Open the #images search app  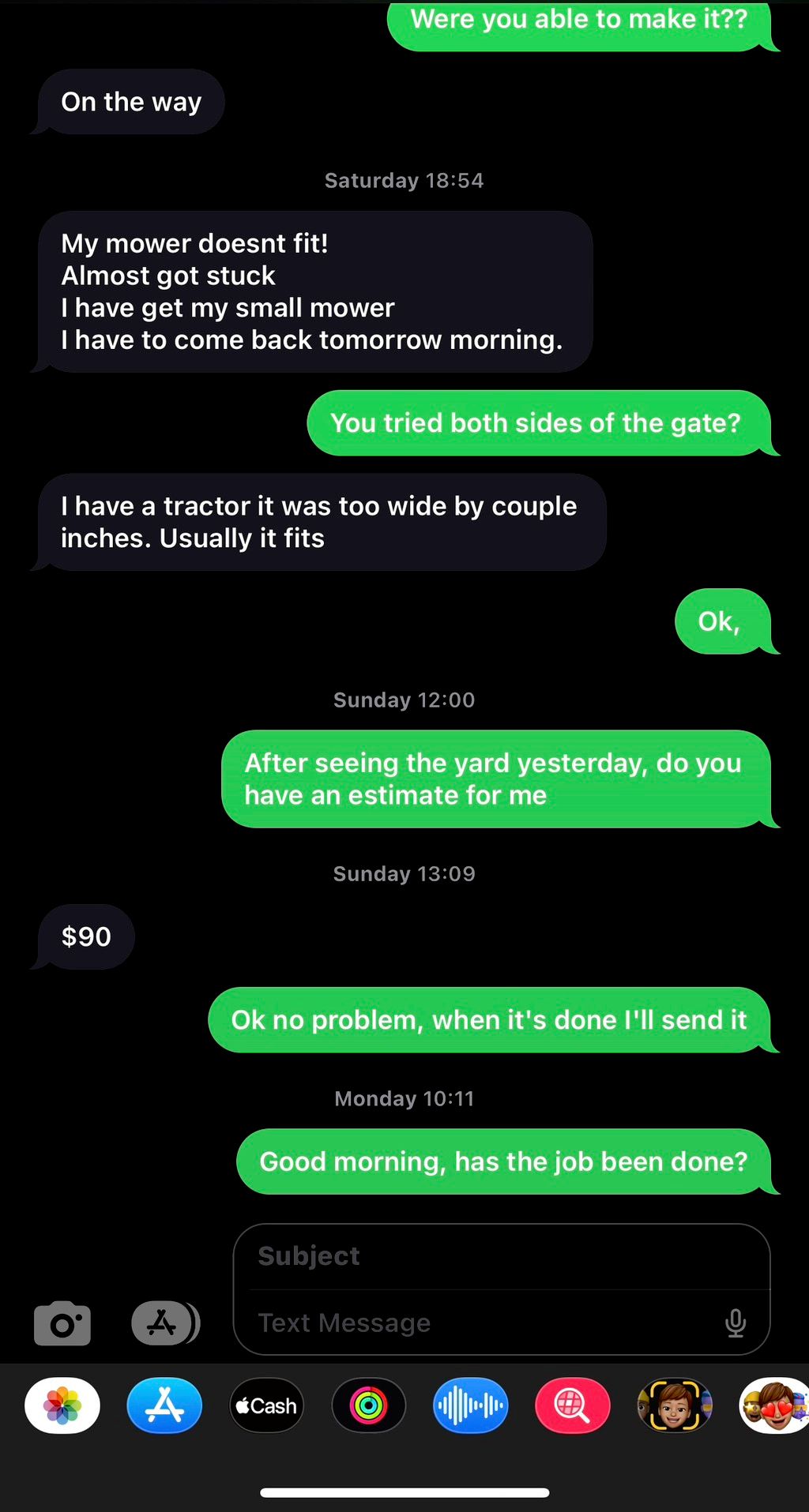click(572, 1405)
